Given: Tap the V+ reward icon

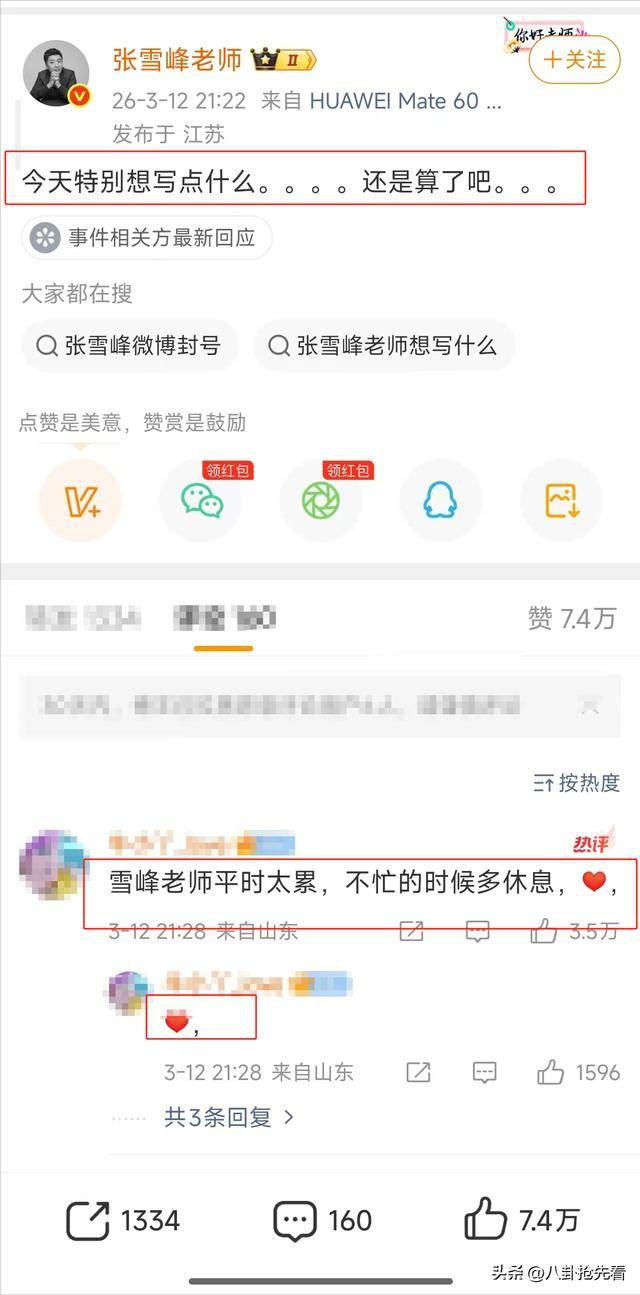Looking at the screenshot, I should coord(80,500).
